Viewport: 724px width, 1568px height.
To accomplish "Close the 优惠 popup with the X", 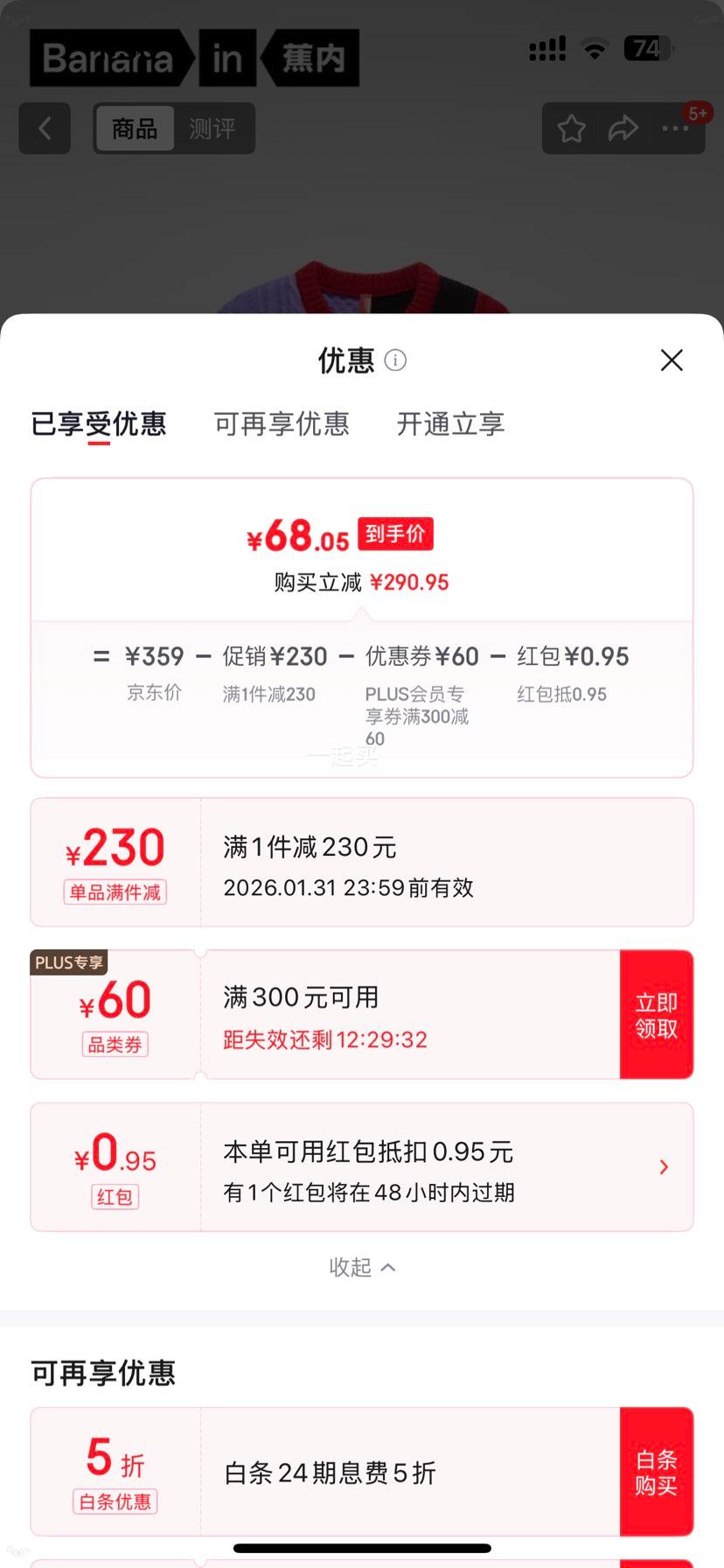I will pyautogui.click(x=671, y=360).
